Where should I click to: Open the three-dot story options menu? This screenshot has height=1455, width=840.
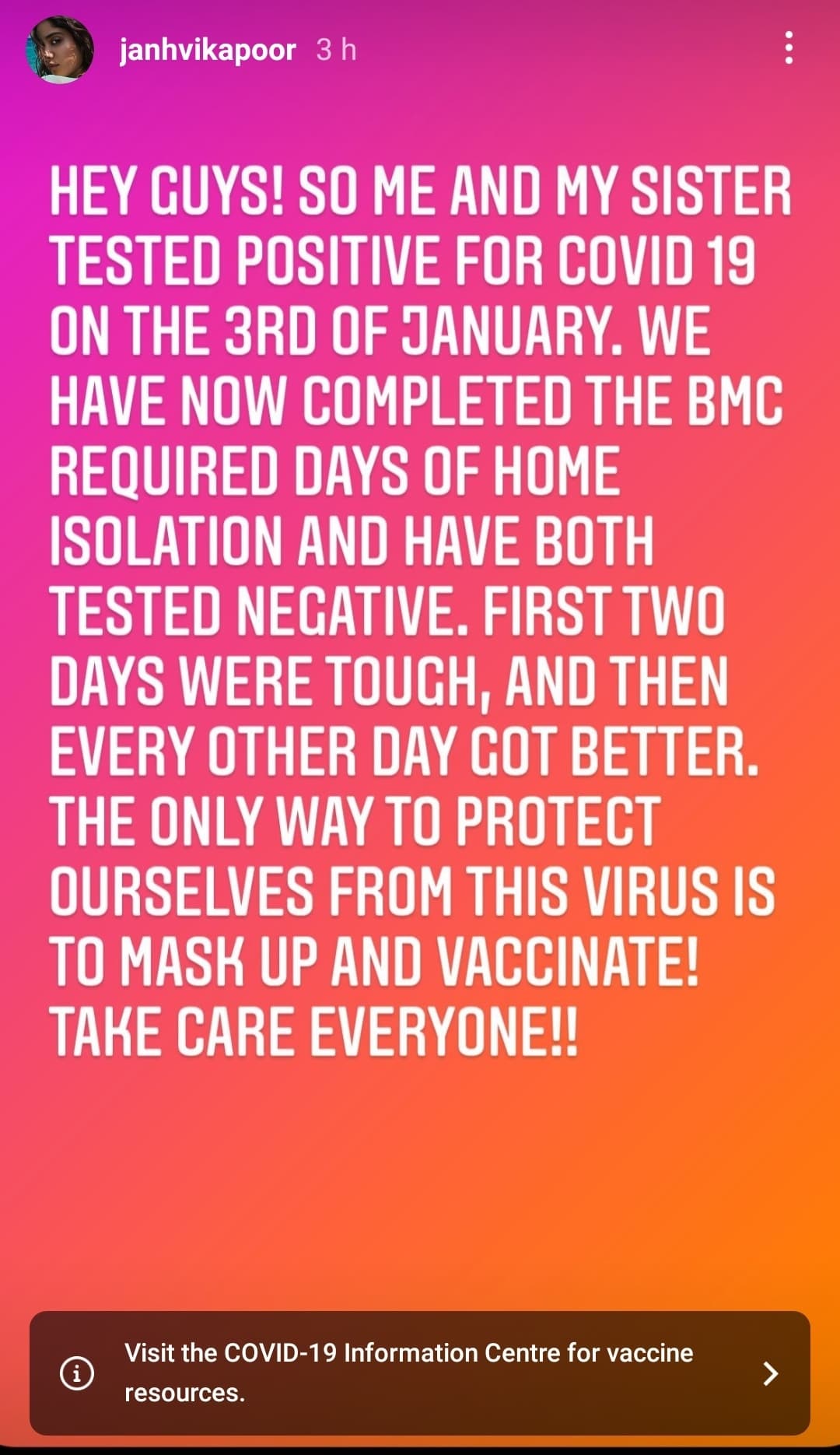tap(789, 48)
